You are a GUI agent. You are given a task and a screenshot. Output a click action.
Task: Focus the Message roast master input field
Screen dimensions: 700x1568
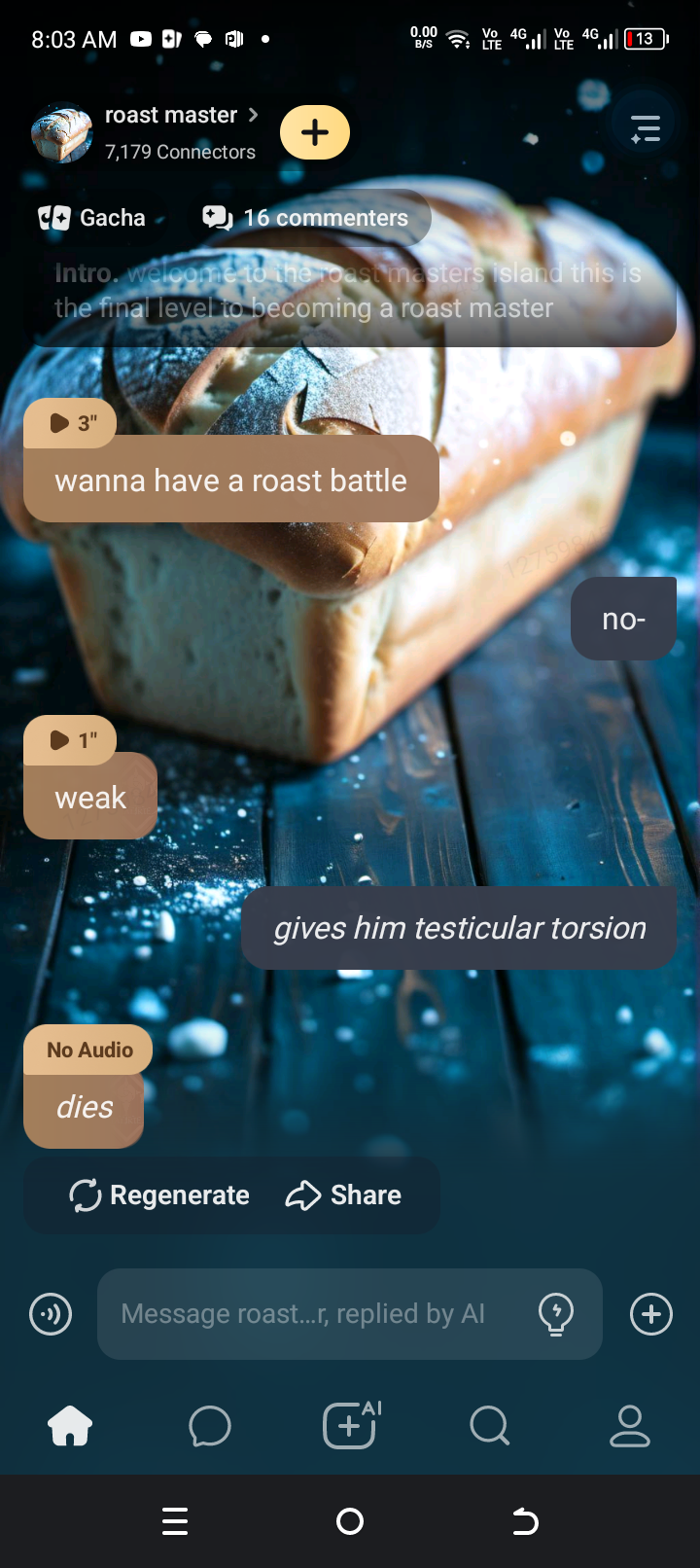[x=311, y=1314]
